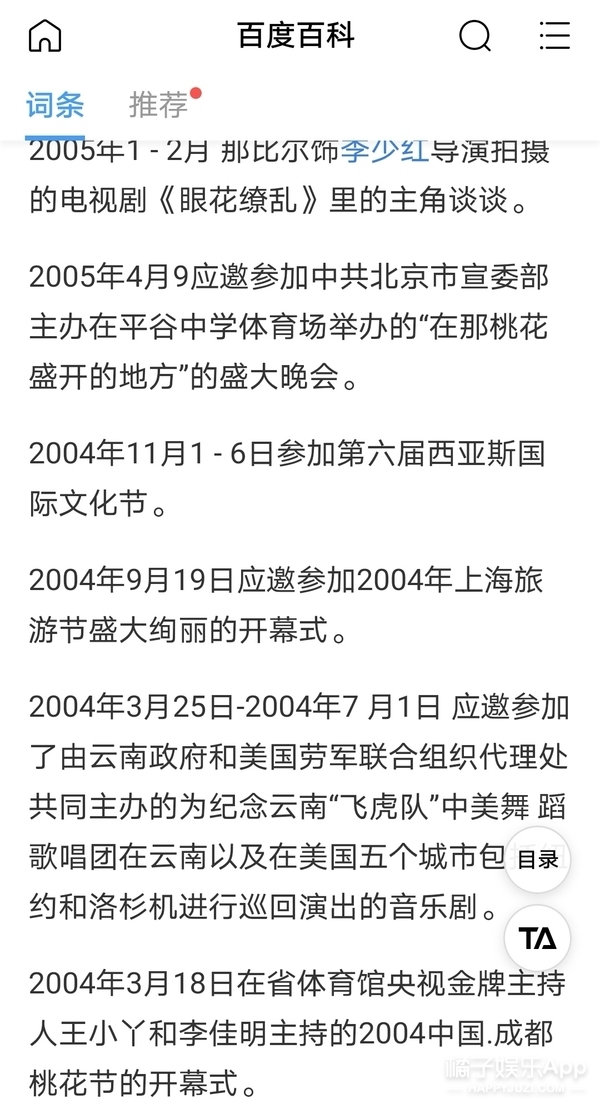Screen dimensions: 600x1109
Task: Open the search magnifier icon
Action: click(475, 37)
